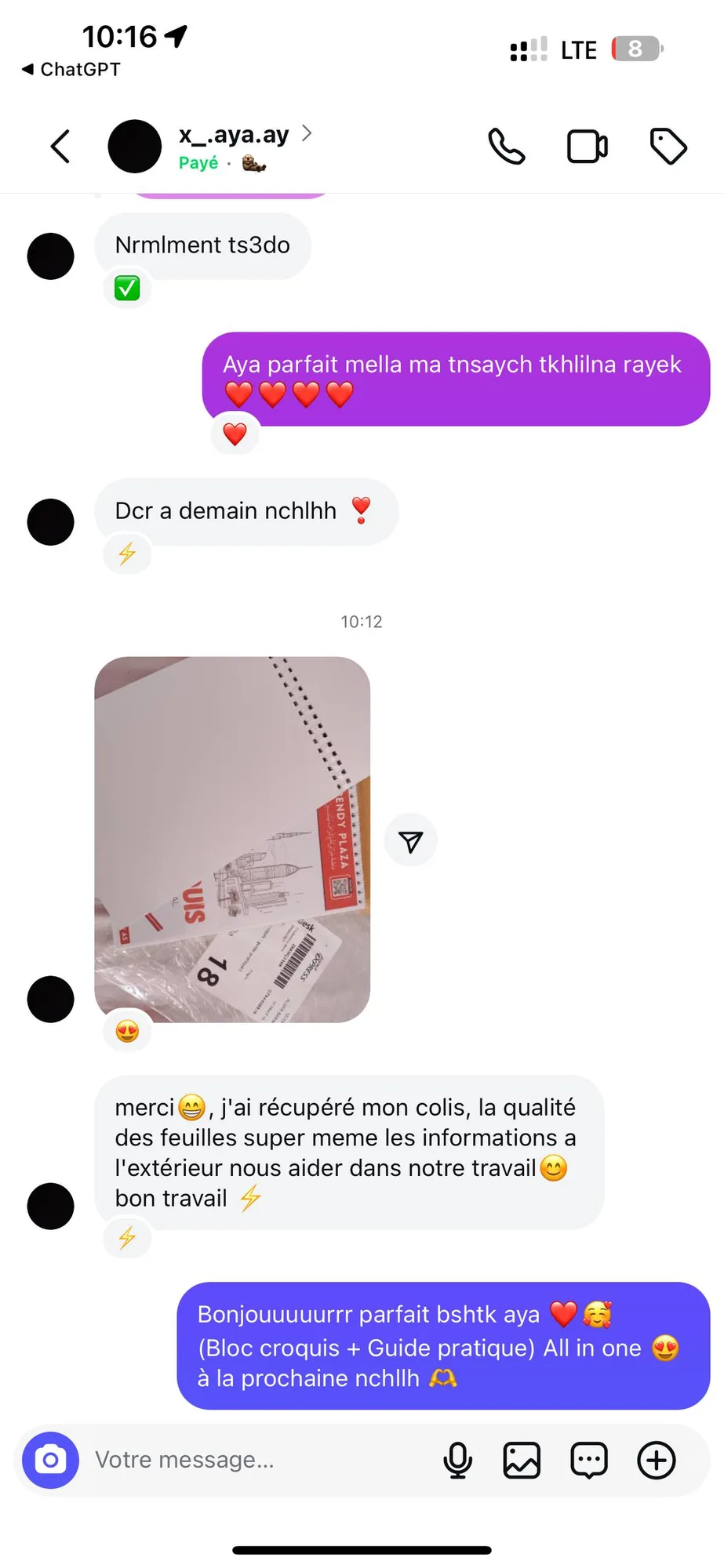Open the label tag options
Screen dimensions: 724x1568
pos(668,147)
